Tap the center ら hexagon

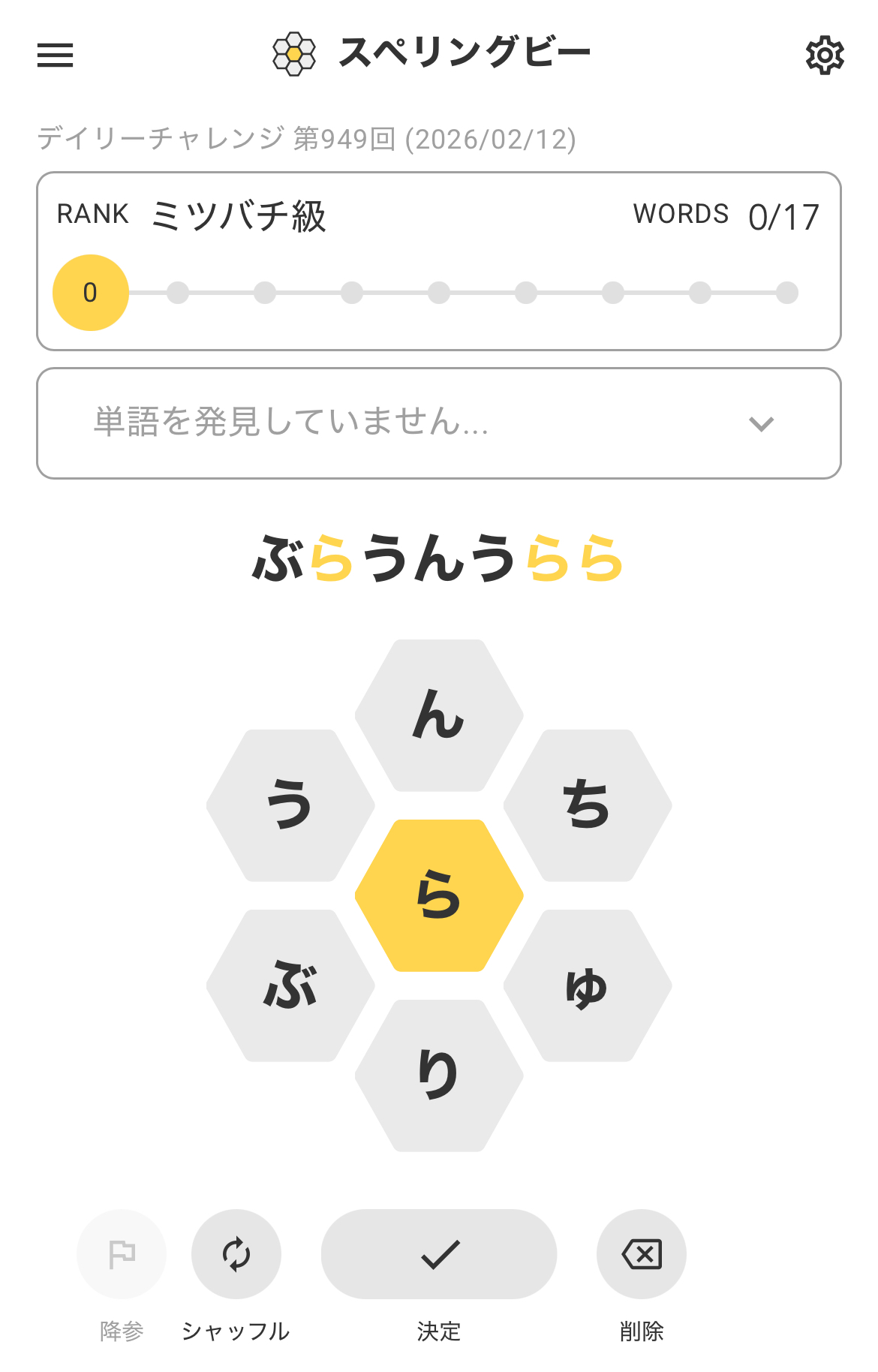(x=439, y=895)
